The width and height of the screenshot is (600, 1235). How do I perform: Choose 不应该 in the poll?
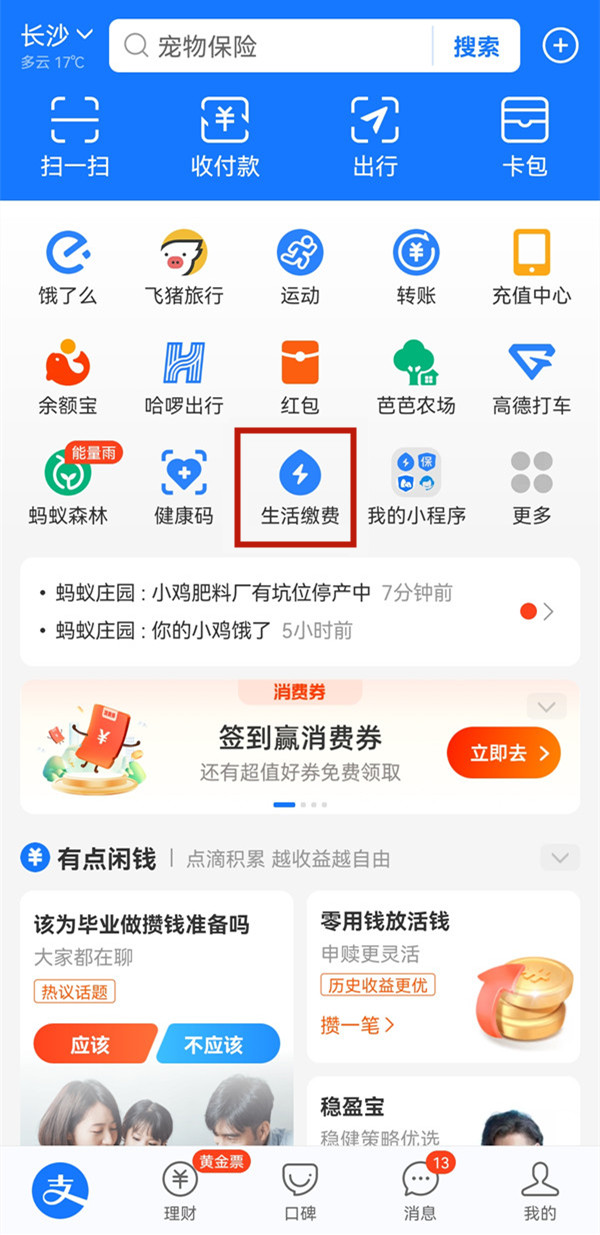(218, 1045)
